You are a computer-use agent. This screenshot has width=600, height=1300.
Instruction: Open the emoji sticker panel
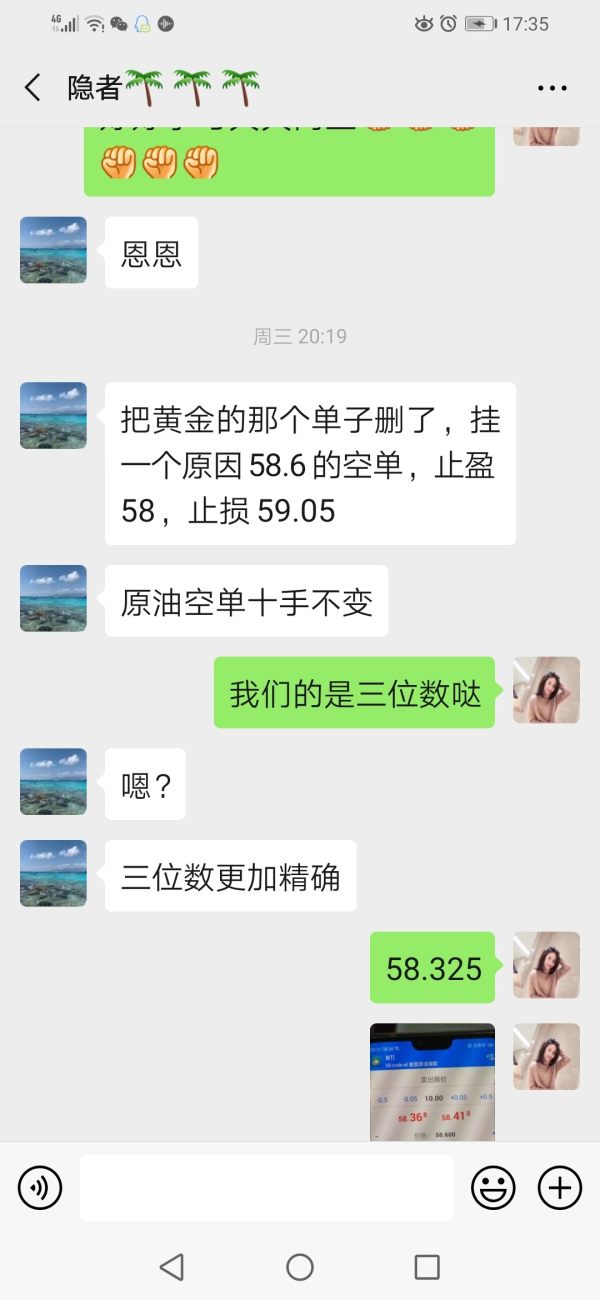(493, 1188)
